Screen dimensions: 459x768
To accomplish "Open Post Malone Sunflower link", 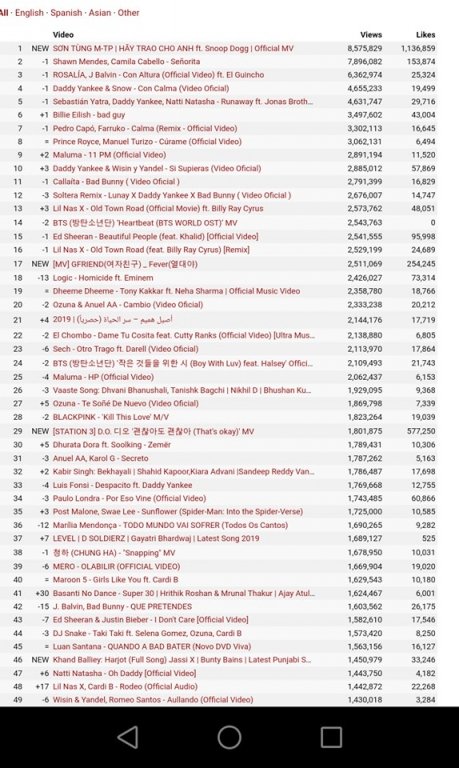I will pos(178,511).
